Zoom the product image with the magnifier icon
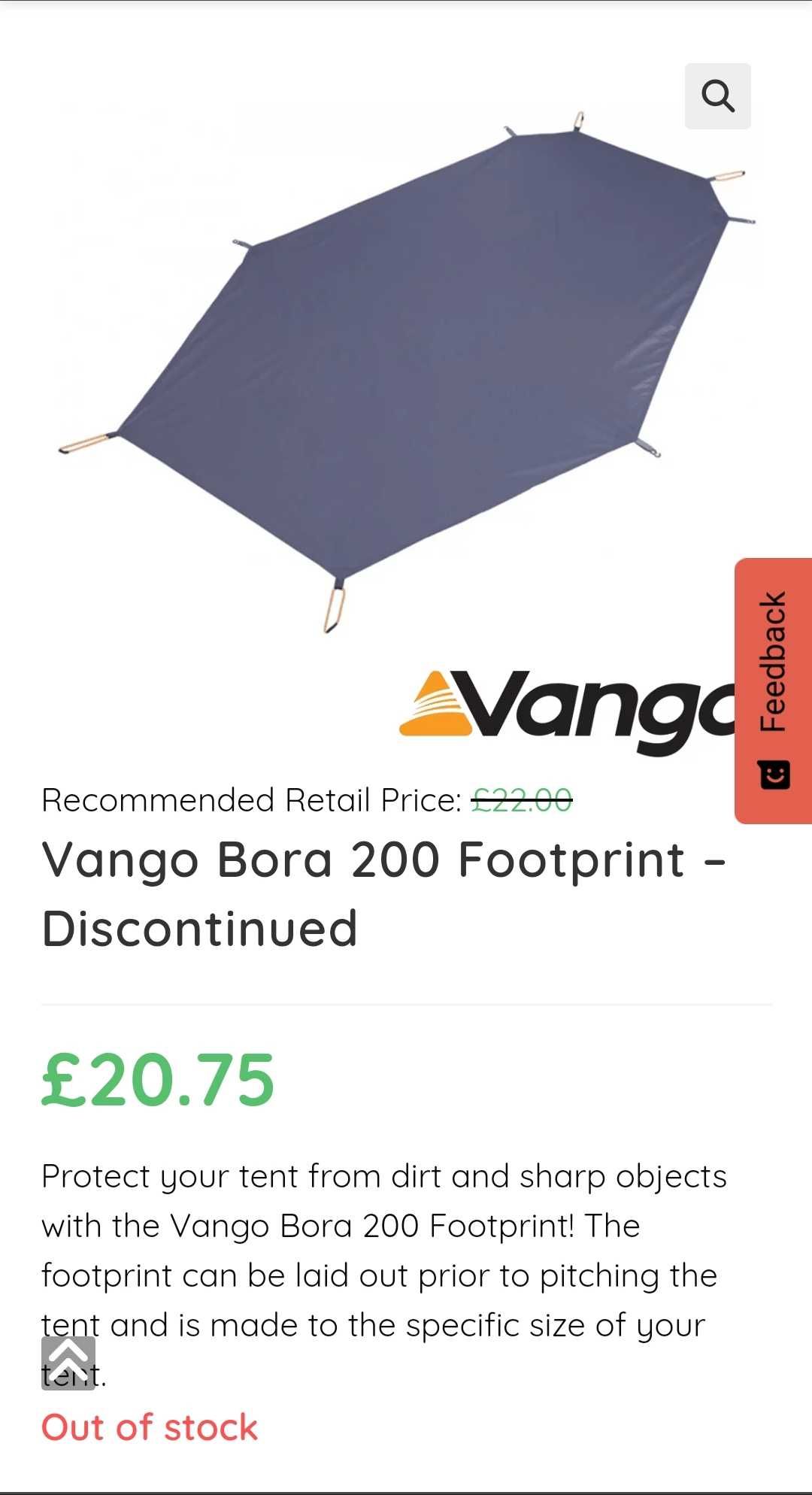Viewport: 812px width, 1495px height. pos(717,96)
